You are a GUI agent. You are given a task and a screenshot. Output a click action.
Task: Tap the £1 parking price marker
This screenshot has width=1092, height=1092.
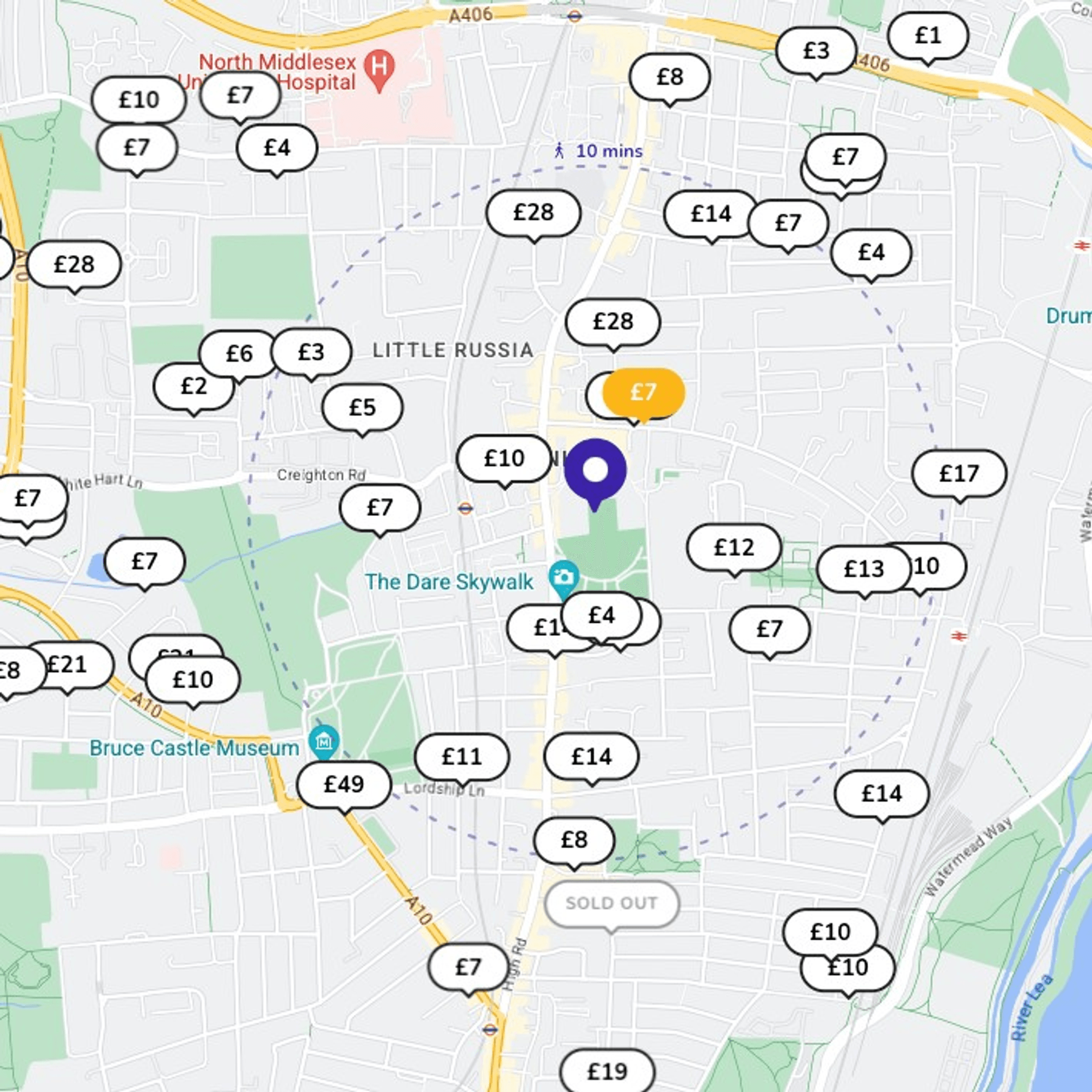pyautogui.click(x=928, y=35)
